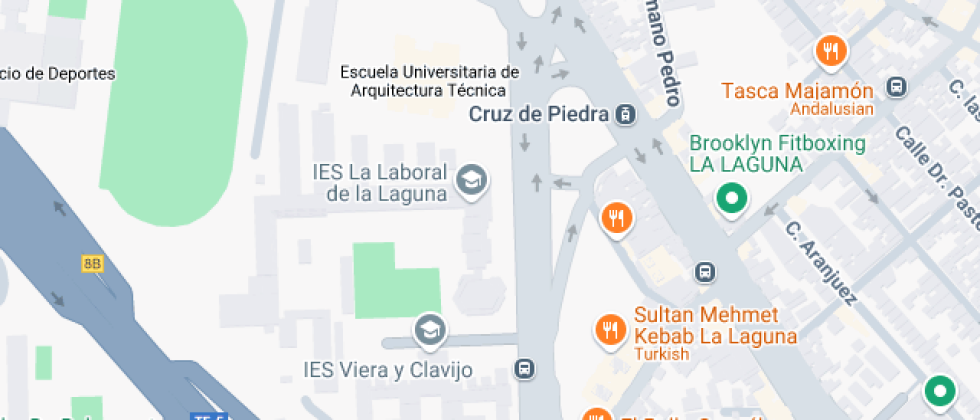Tap the bus stop beside IES Viera y Clavijo

click(x=524, y=369)
